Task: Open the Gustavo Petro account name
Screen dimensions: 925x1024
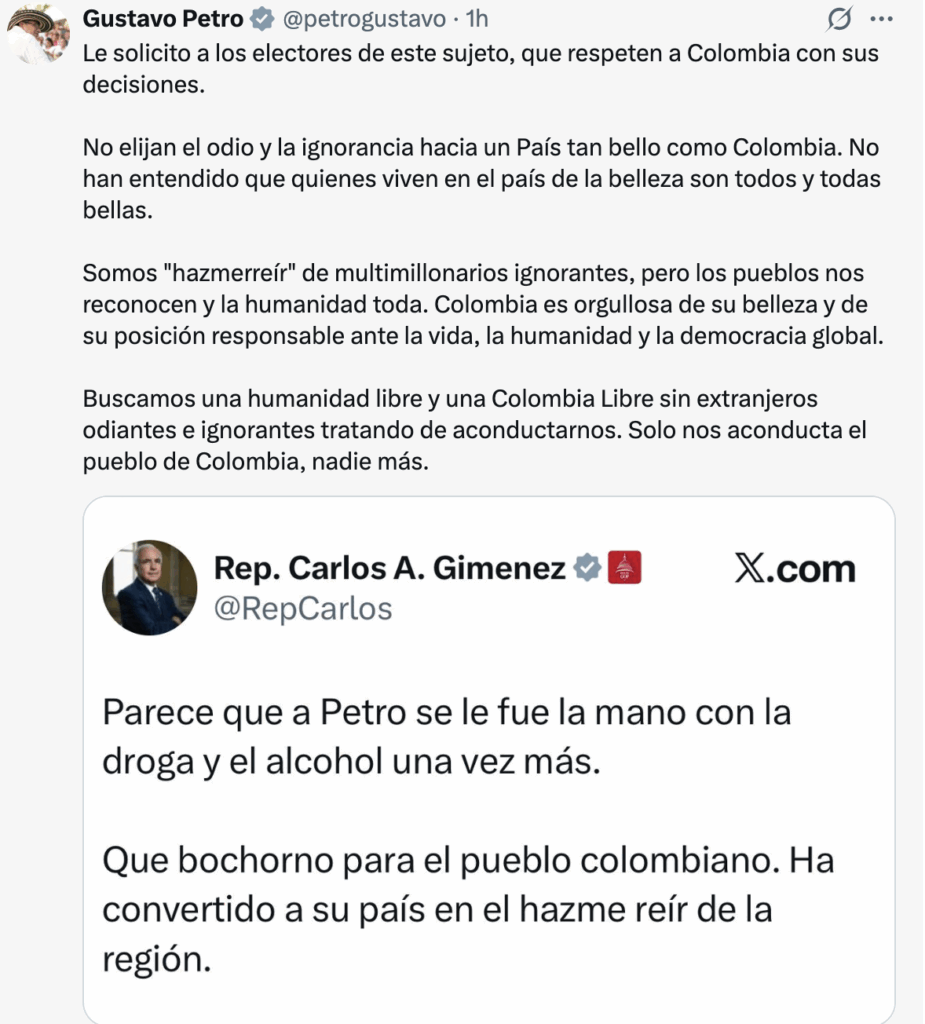Action: tap(163, 18)
